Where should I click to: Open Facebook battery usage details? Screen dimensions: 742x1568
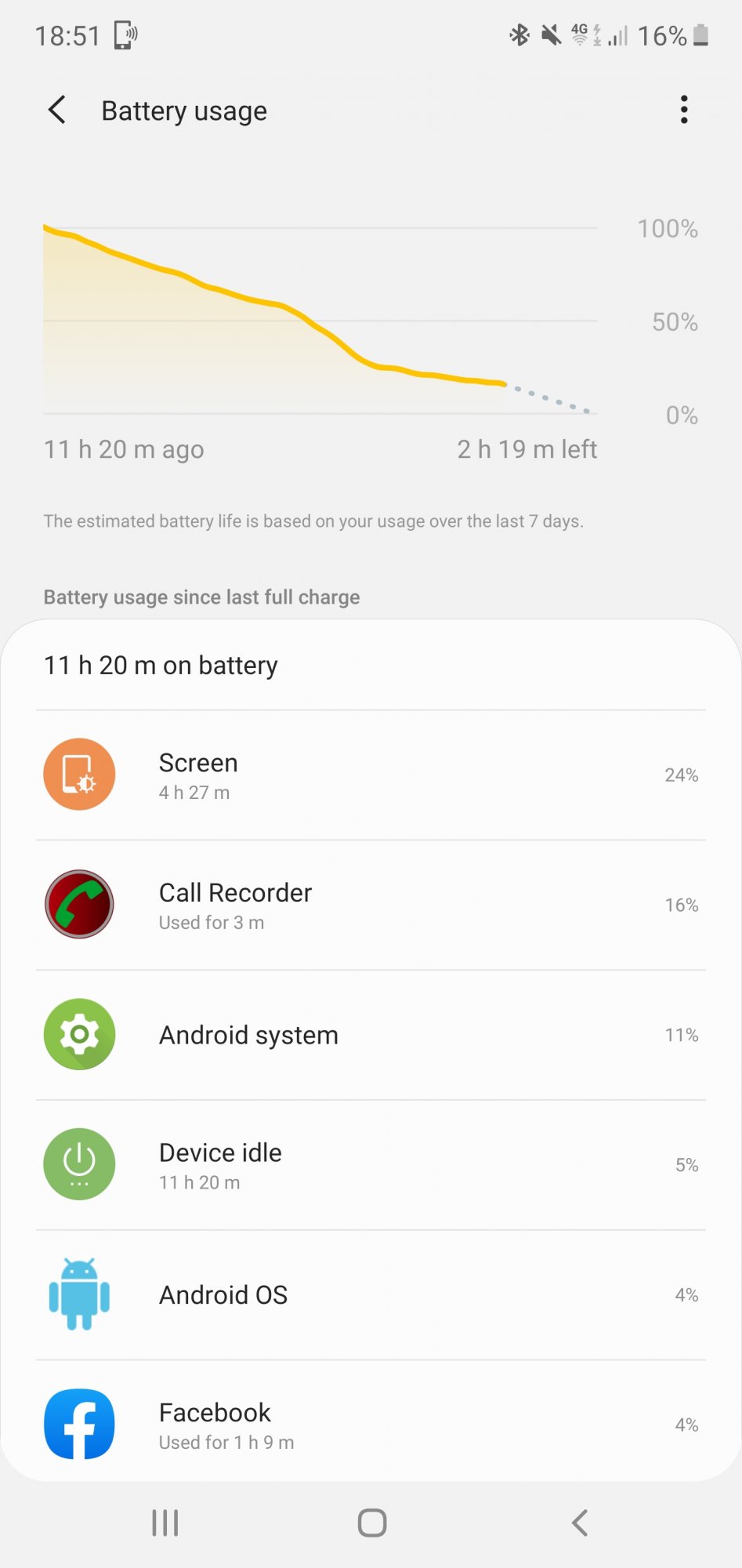(371, 1425)
